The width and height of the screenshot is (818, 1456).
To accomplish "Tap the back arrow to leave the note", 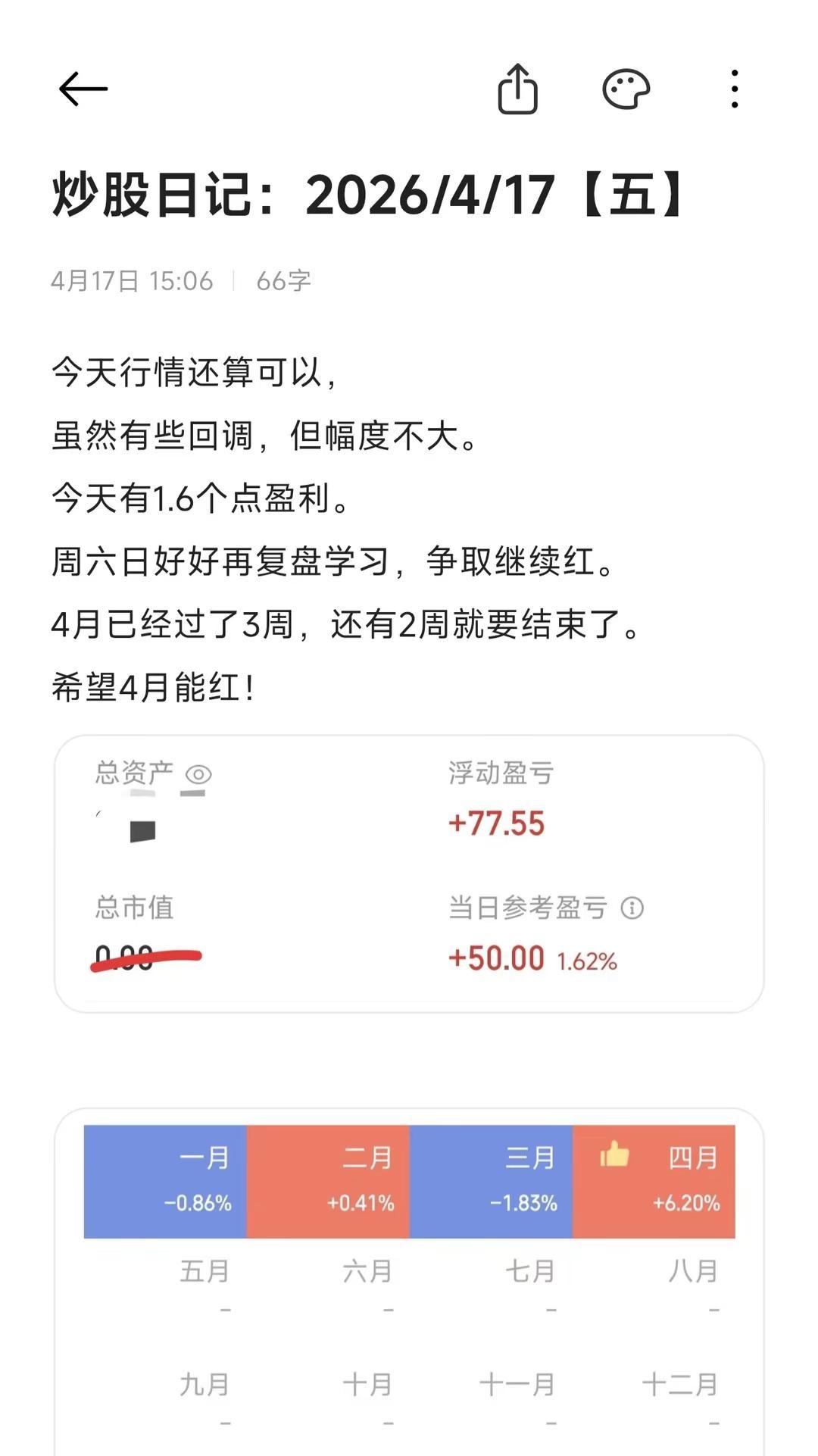I will point(81,88).
